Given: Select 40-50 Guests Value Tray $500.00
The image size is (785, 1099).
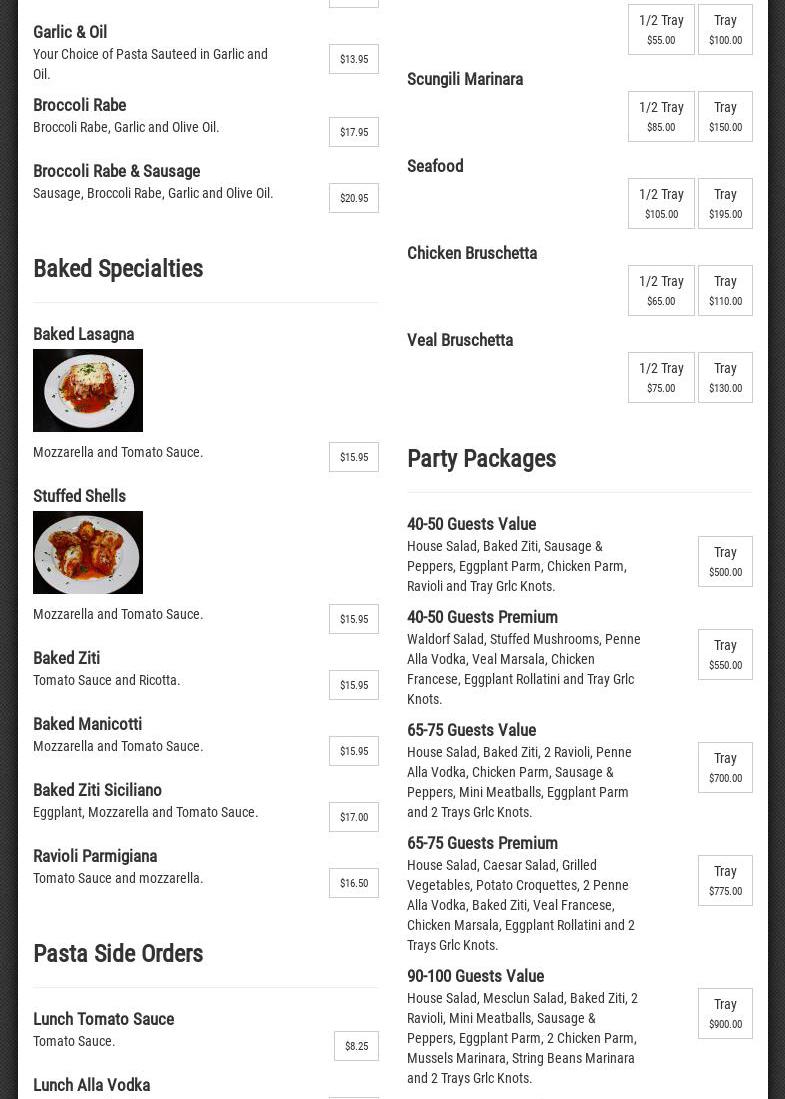Looking at the screenshot, I should (x=725, y=561).
